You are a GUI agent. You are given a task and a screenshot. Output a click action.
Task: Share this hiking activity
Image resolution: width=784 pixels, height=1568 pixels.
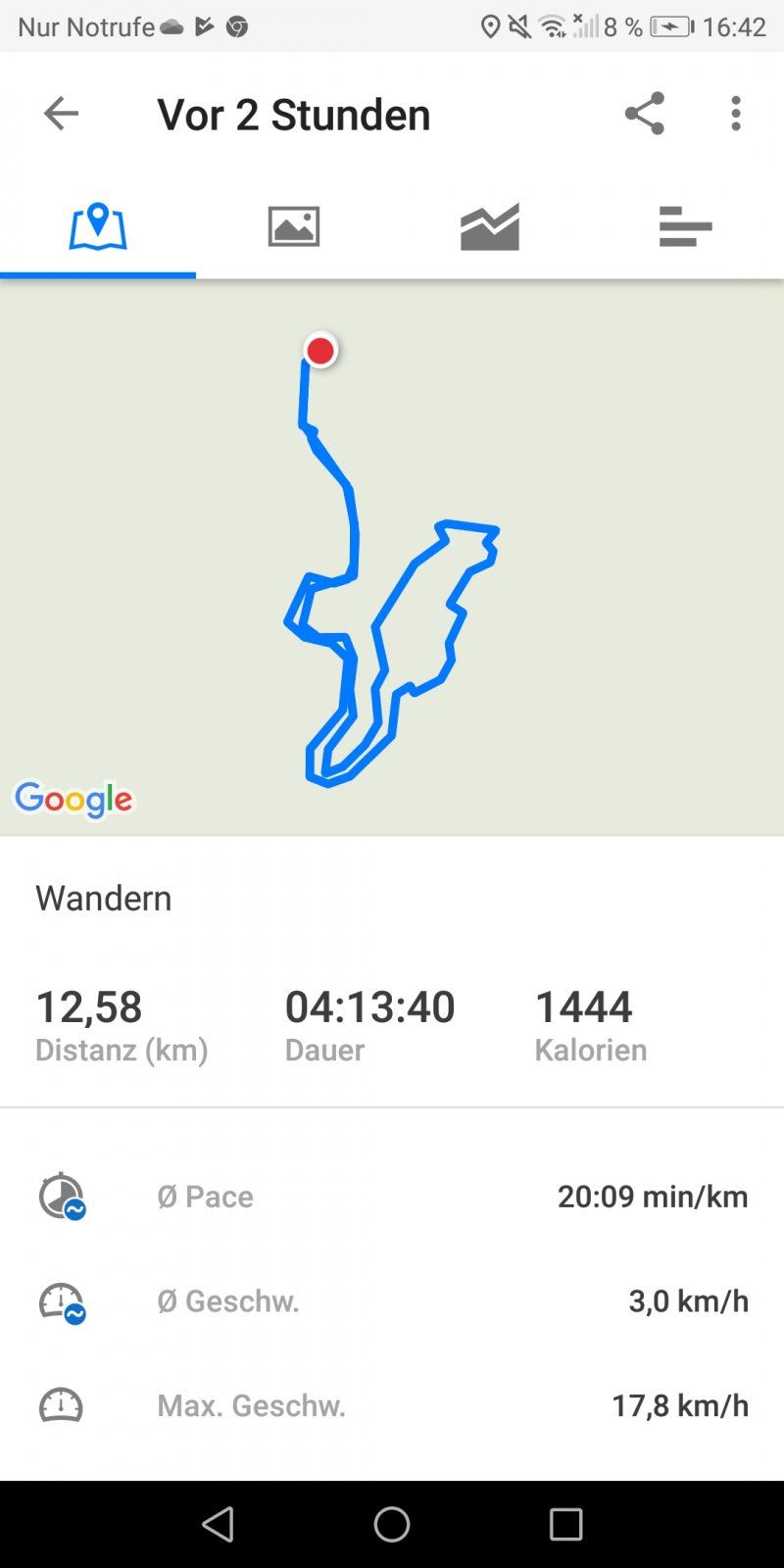[x=644, y=114]
